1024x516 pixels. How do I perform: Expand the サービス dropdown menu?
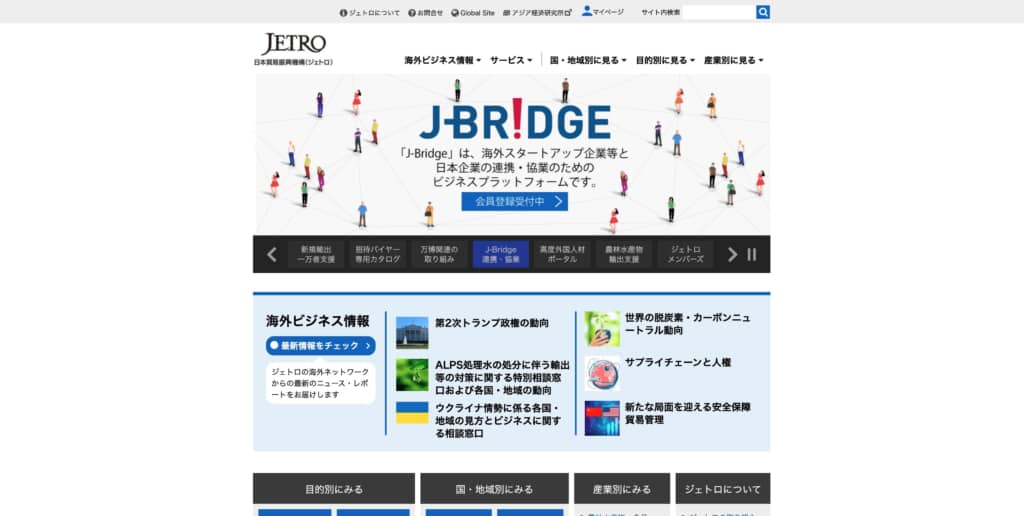pos(511,60)
